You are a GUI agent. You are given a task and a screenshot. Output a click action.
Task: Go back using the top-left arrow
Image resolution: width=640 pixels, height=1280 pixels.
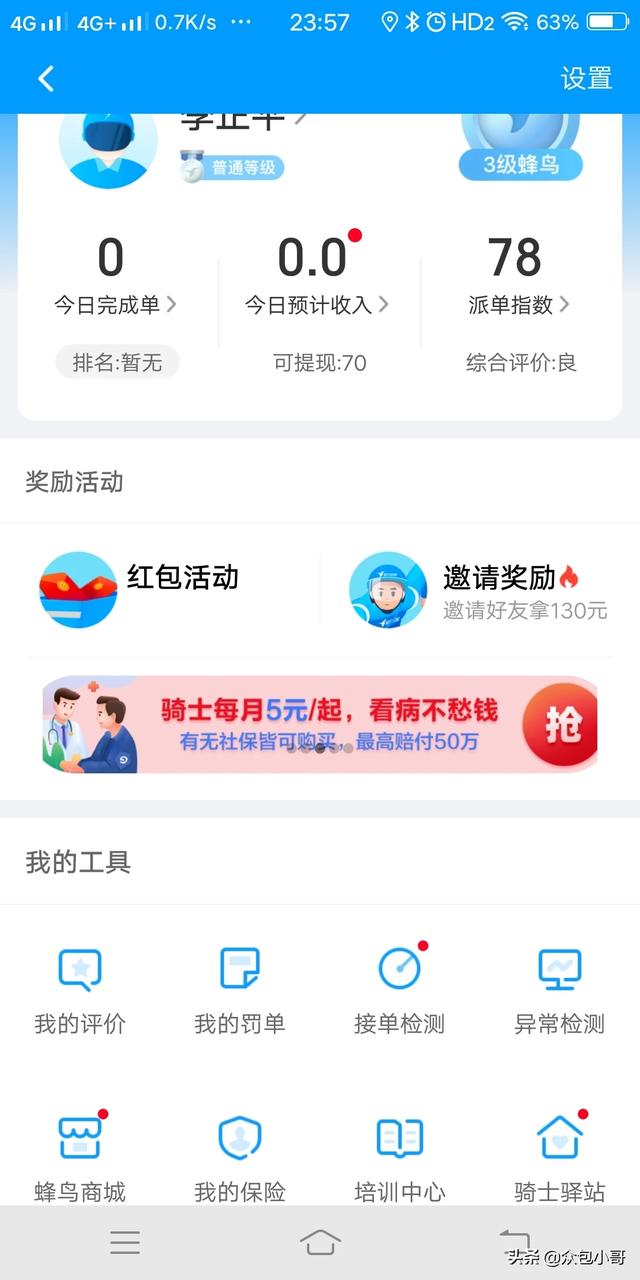[46, 79]
